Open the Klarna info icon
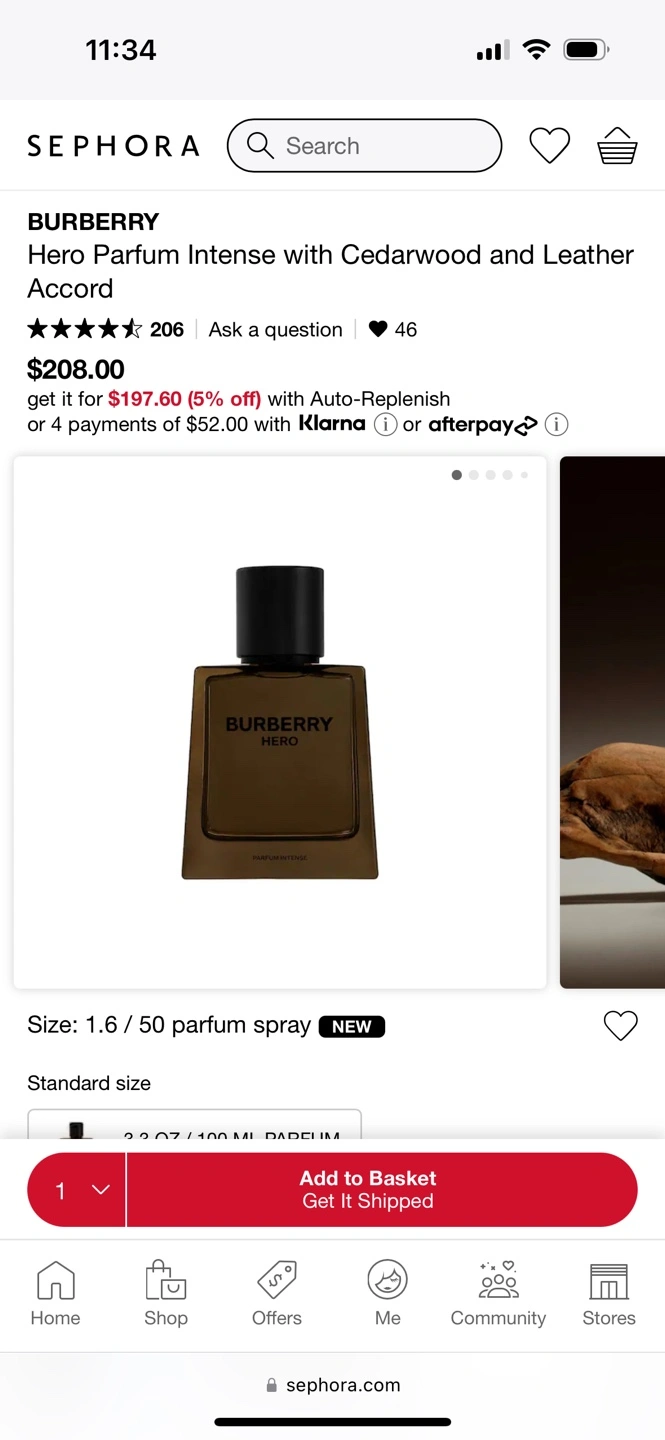 point(385,425)
